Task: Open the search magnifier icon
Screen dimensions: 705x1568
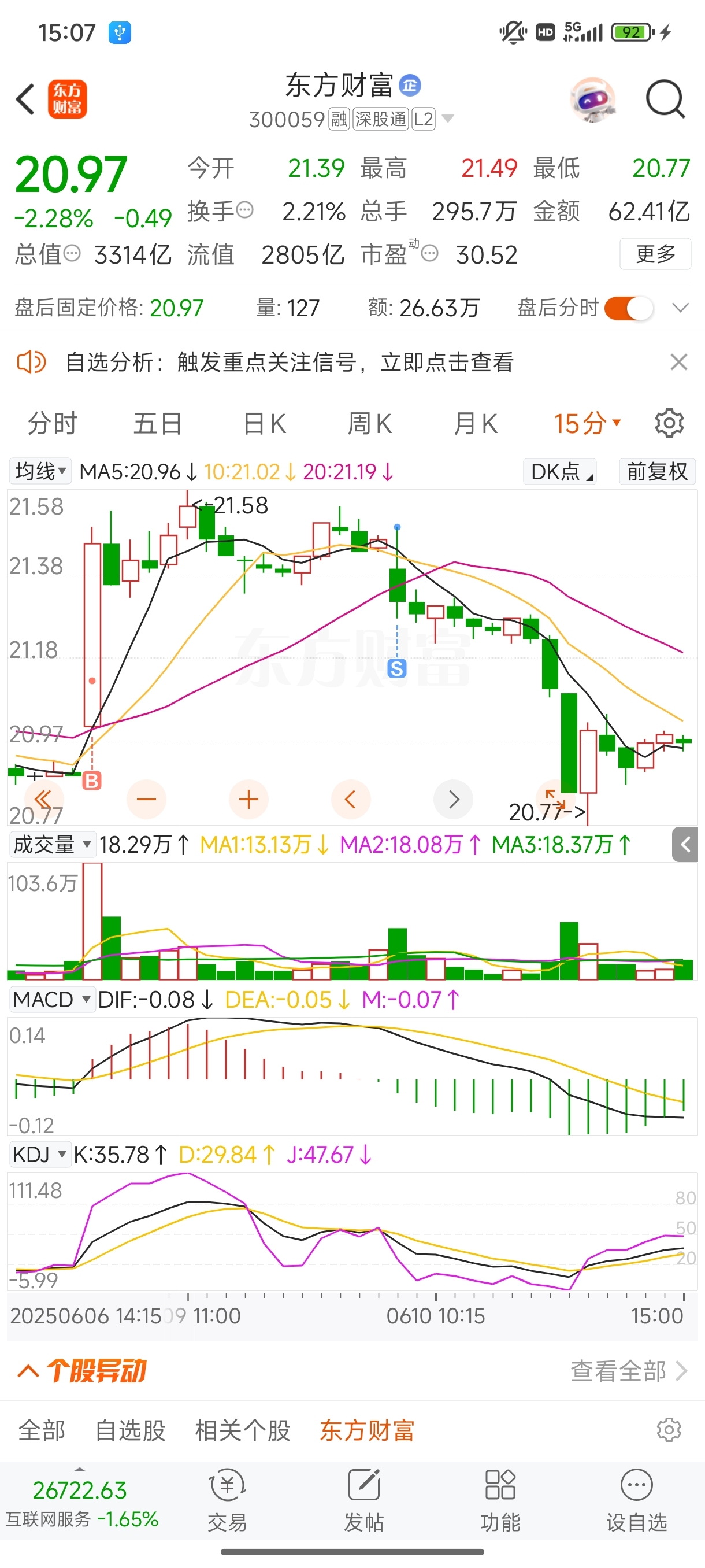Action: click(x=666, y=99)
